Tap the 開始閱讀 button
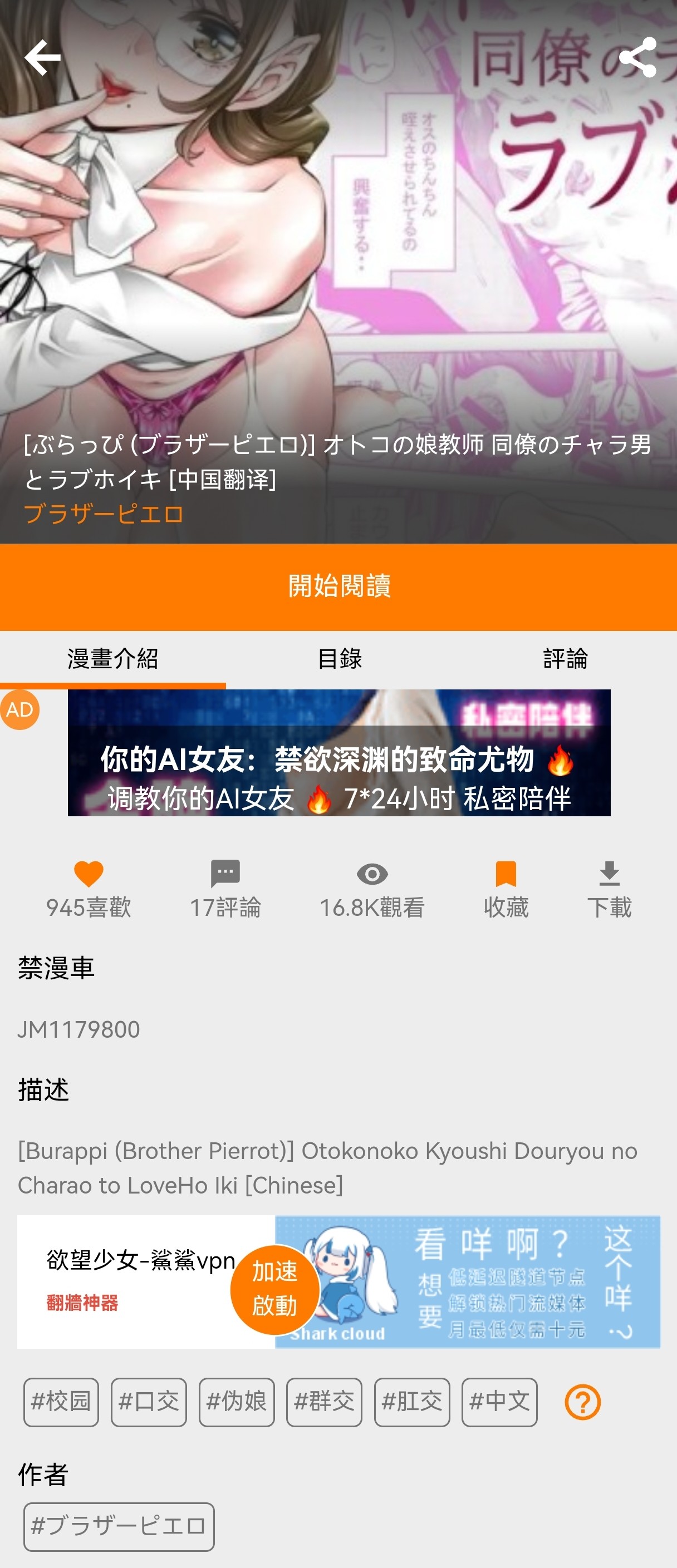Viewport: 677px width, 1568px height. [338, 586]
